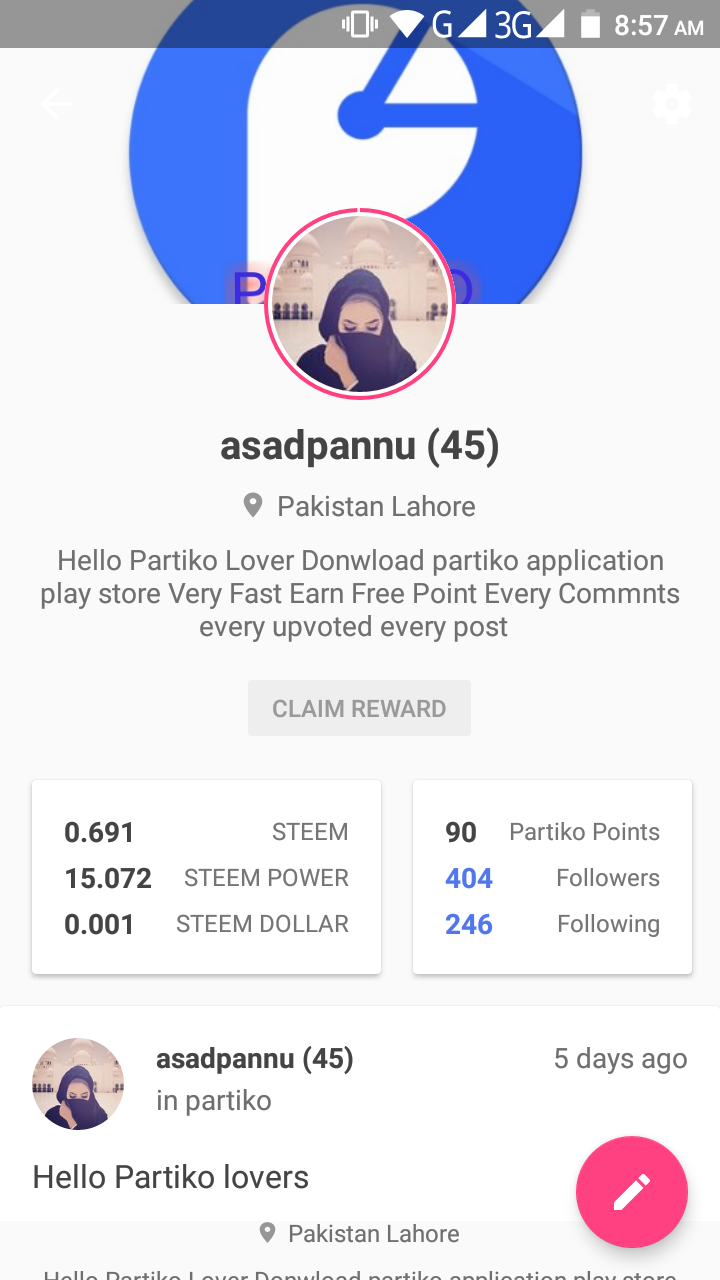
Task: View the 246 Following list
Action: [x=468, y=924]
